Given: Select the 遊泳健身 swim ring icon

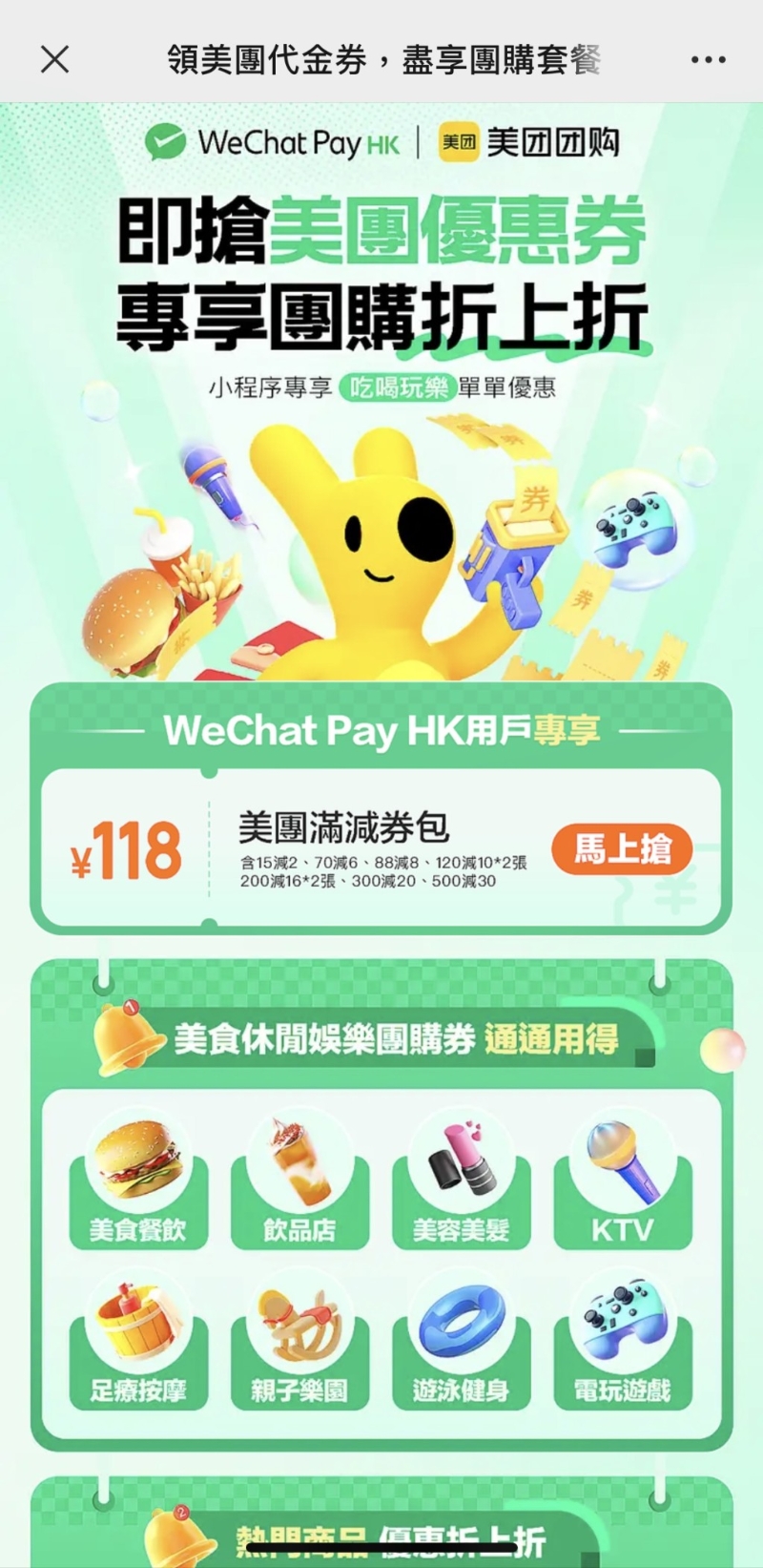Looking at the screenshot, I should (462, 1323).
